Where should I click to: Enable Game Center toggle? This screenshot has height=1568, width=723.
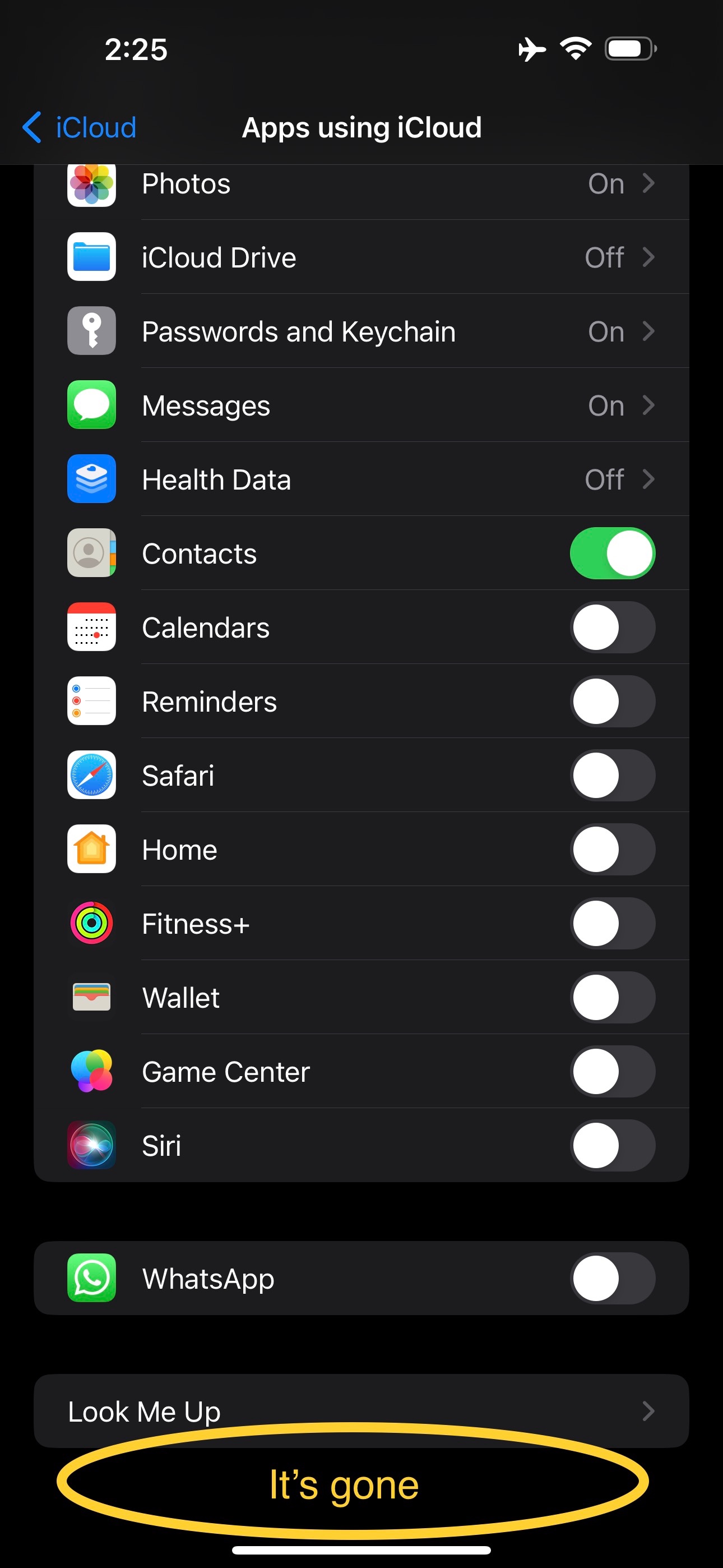pyautogui.click(x=611, y=1071)
